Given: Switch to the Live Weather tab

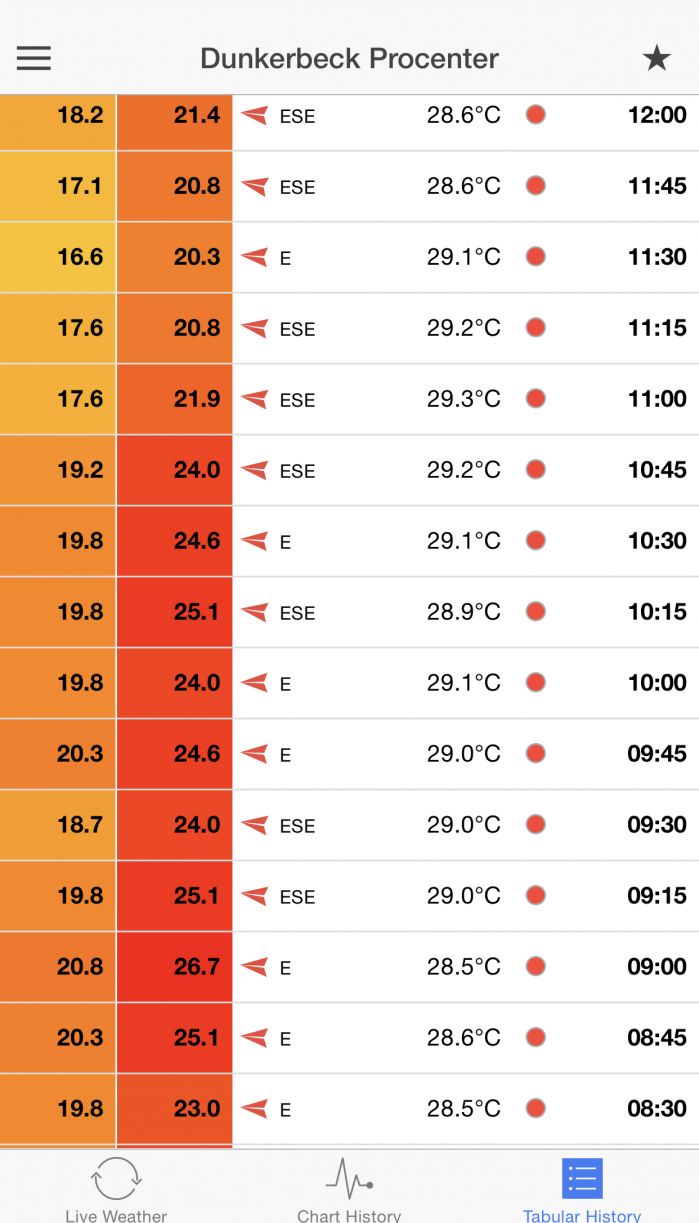Looking at the screenshot, I should pos(116,1188).
